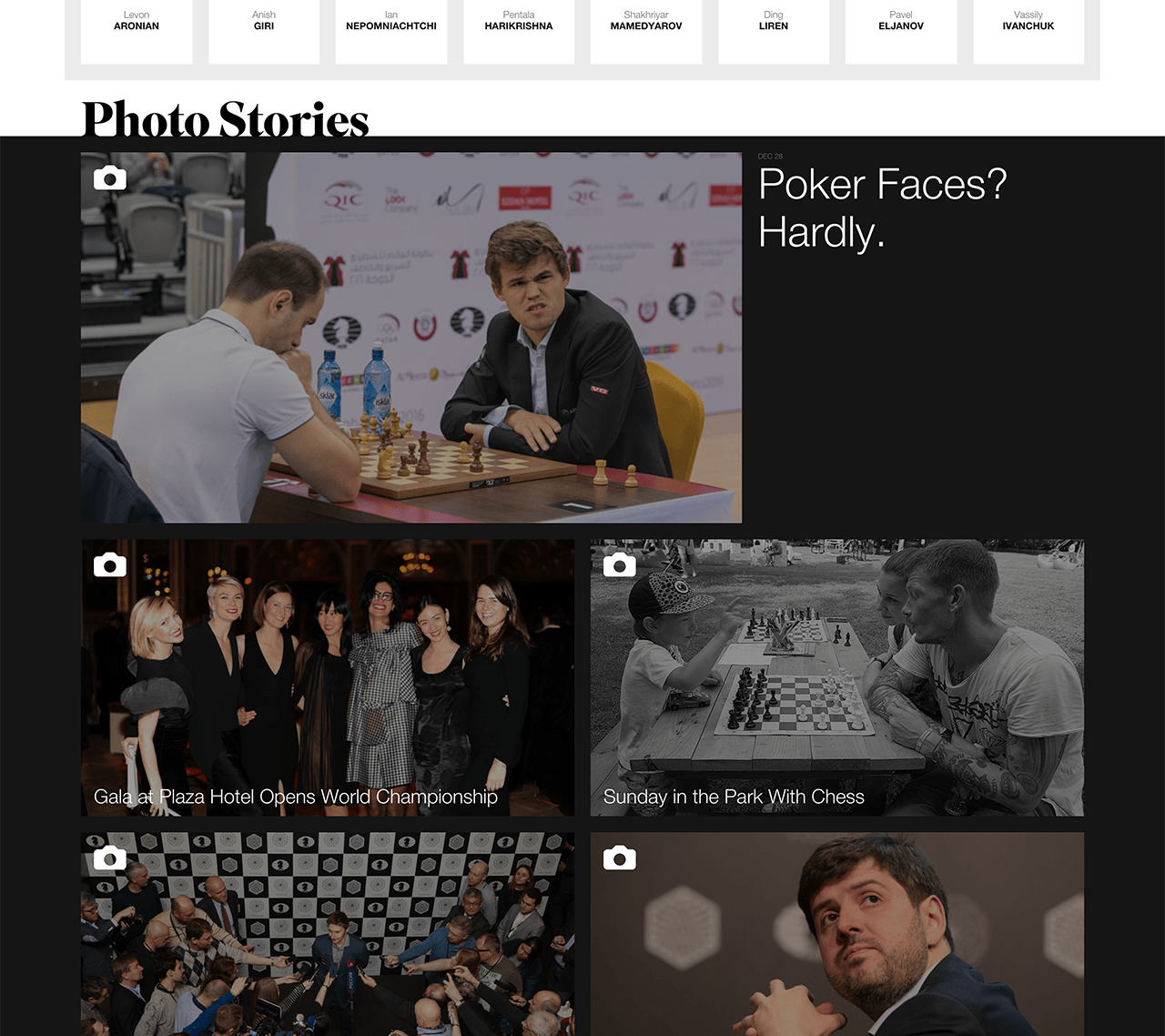View Pentala Harikrishna's player card
Image resolution: width=1165 pixels, height=1036 pixels.
(519, 26)
